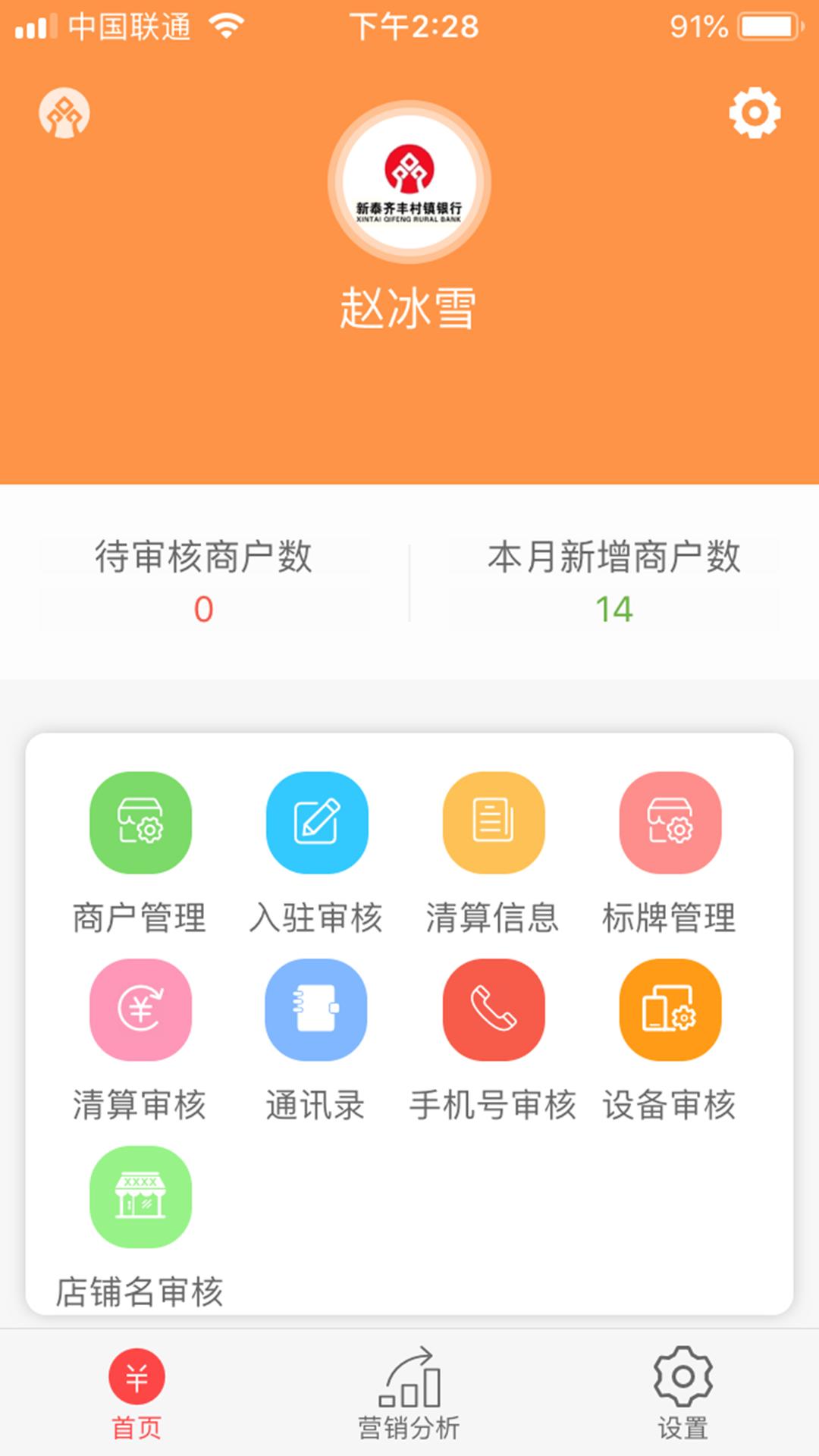Image resolution: width=819 pixels, height=1456 pixels.
Task: Open 手机号审核 phone number review
Action: coord(494,1010)
